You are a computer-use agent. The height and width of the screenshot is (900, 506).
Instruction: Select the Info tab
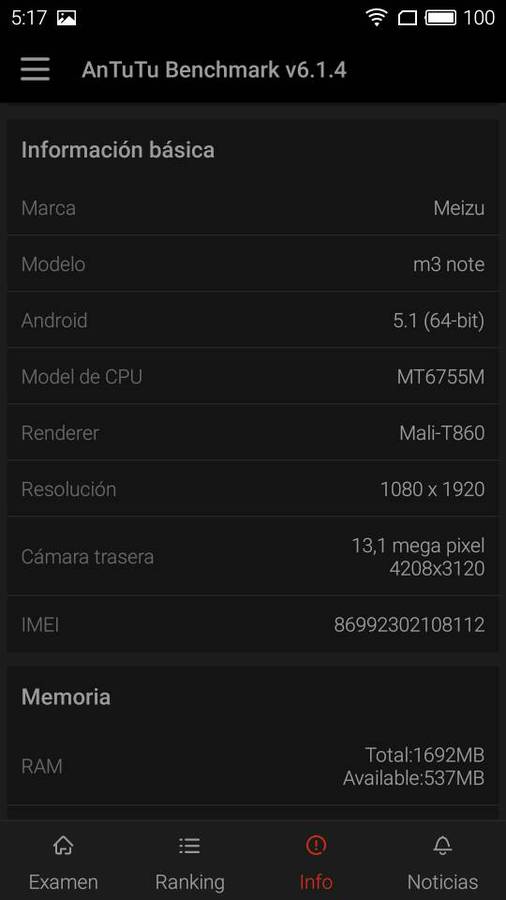(316, 861)
